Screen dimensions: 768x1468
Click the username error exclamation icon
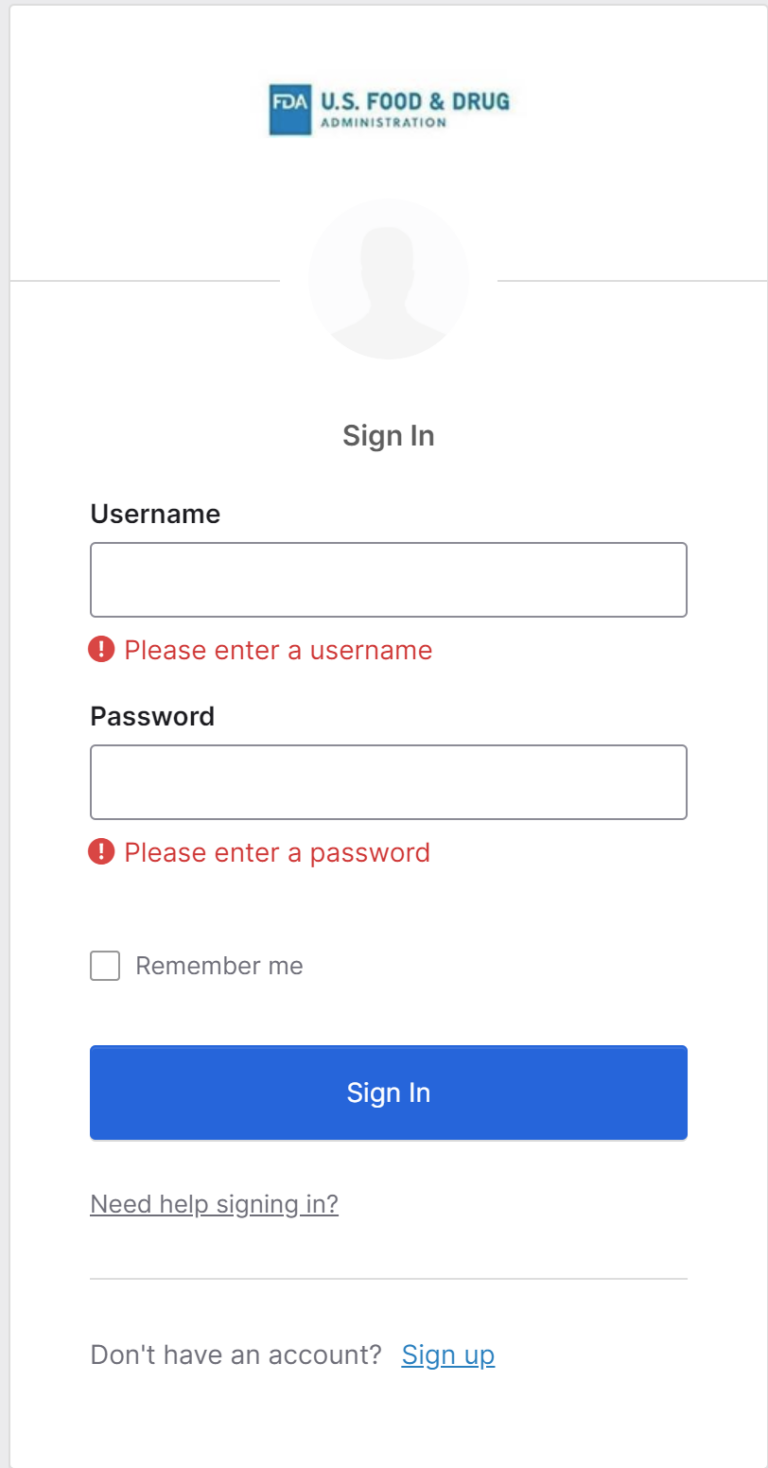101,650
